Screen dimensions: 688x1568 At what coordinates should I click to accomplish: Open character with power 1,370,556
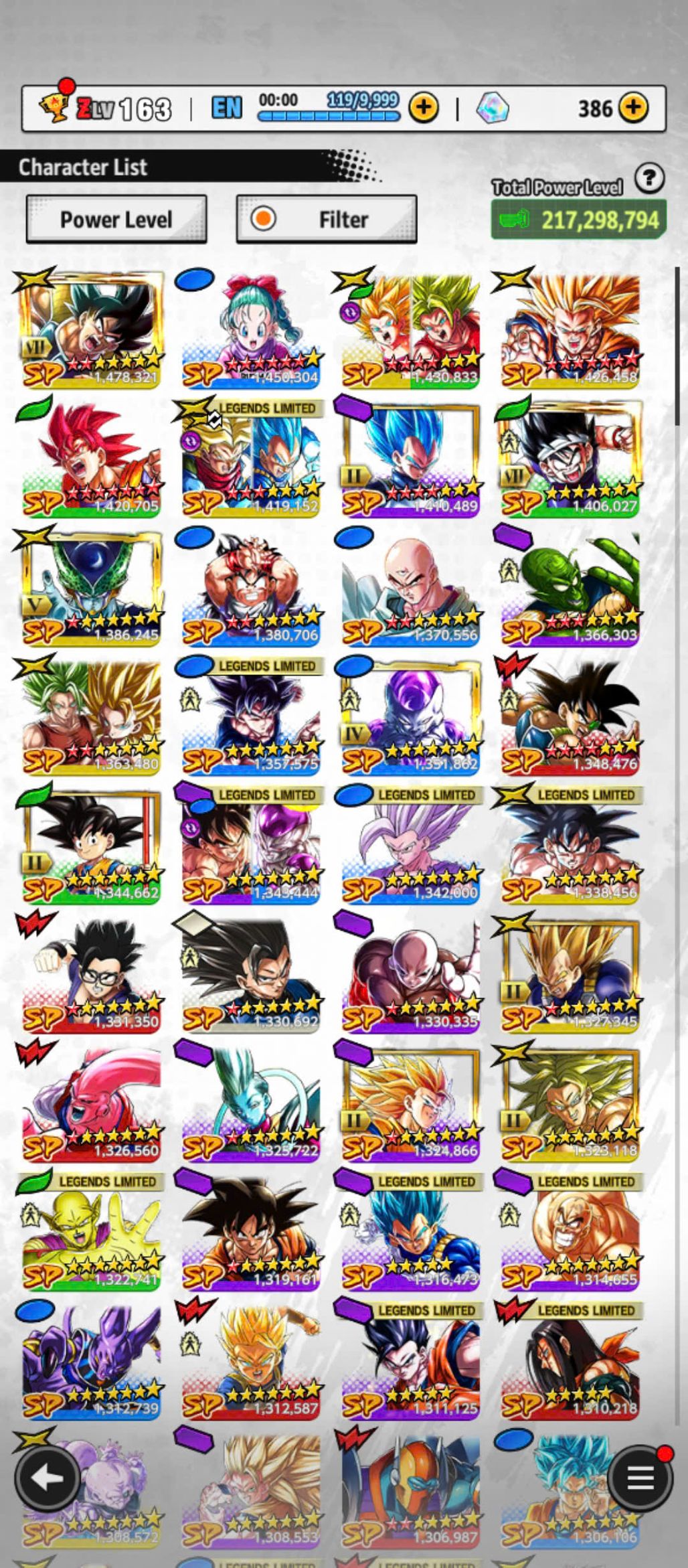(411, 587)
